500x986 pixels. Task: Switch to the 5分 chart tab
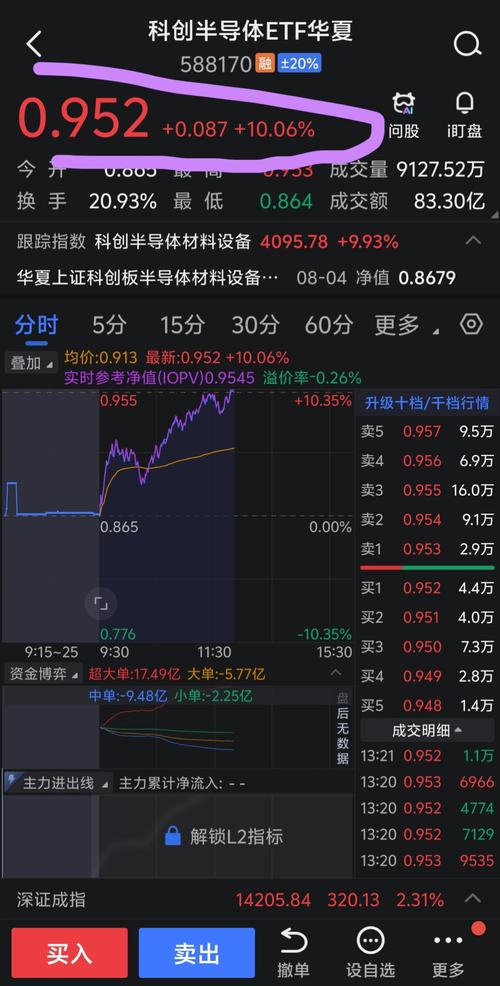(x=109, y=325)
